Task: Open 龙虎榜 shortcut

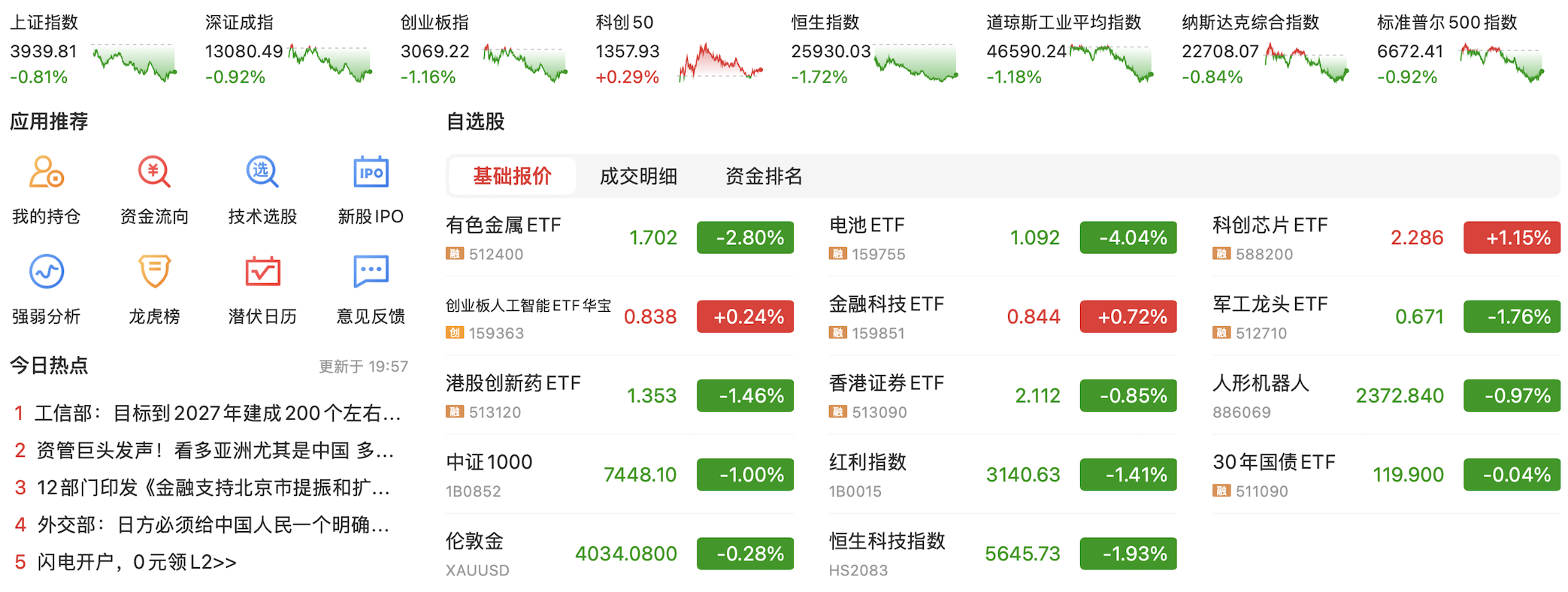Action: [154, 289]
